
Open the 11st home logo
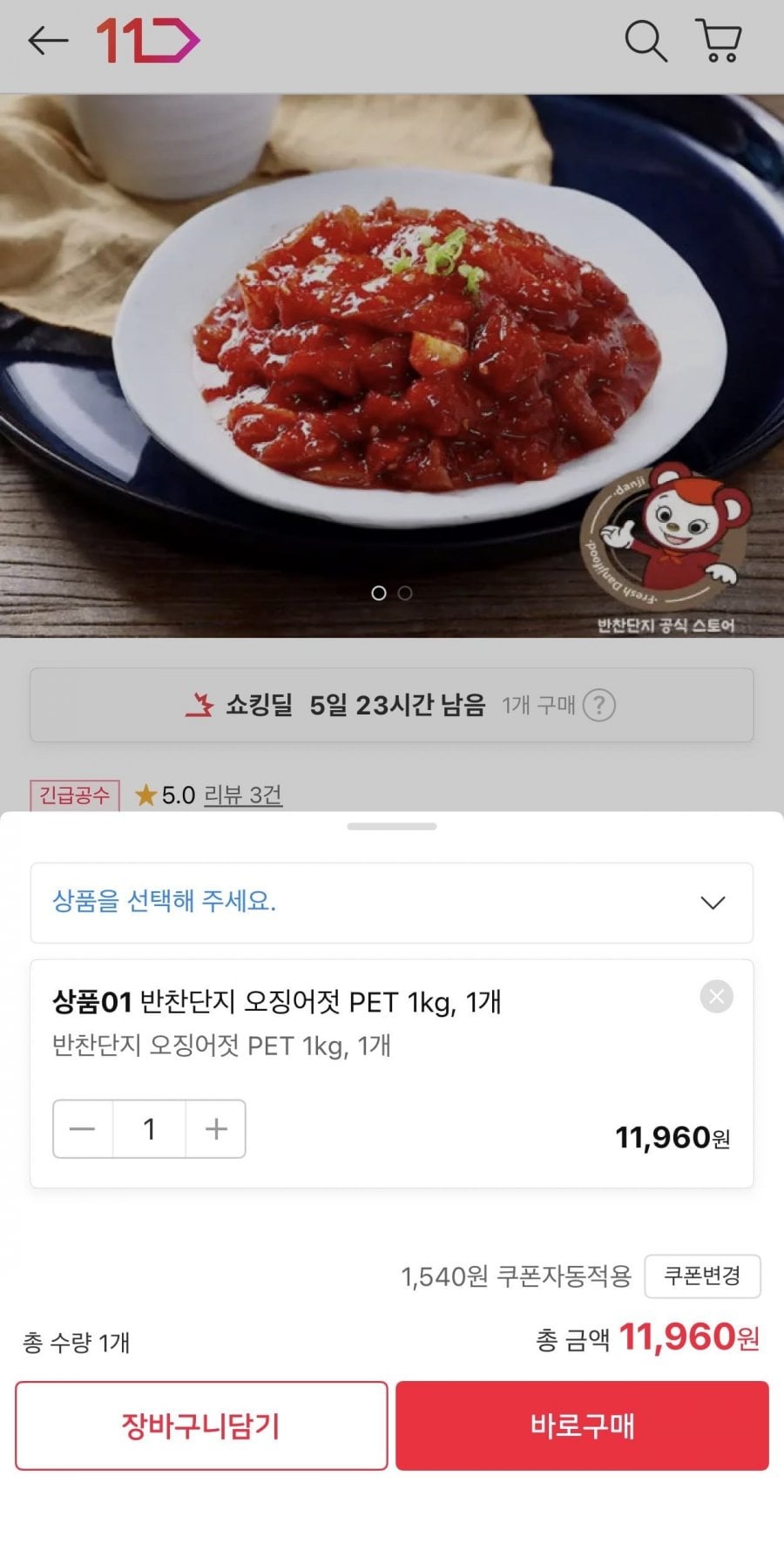click(147, 41)
